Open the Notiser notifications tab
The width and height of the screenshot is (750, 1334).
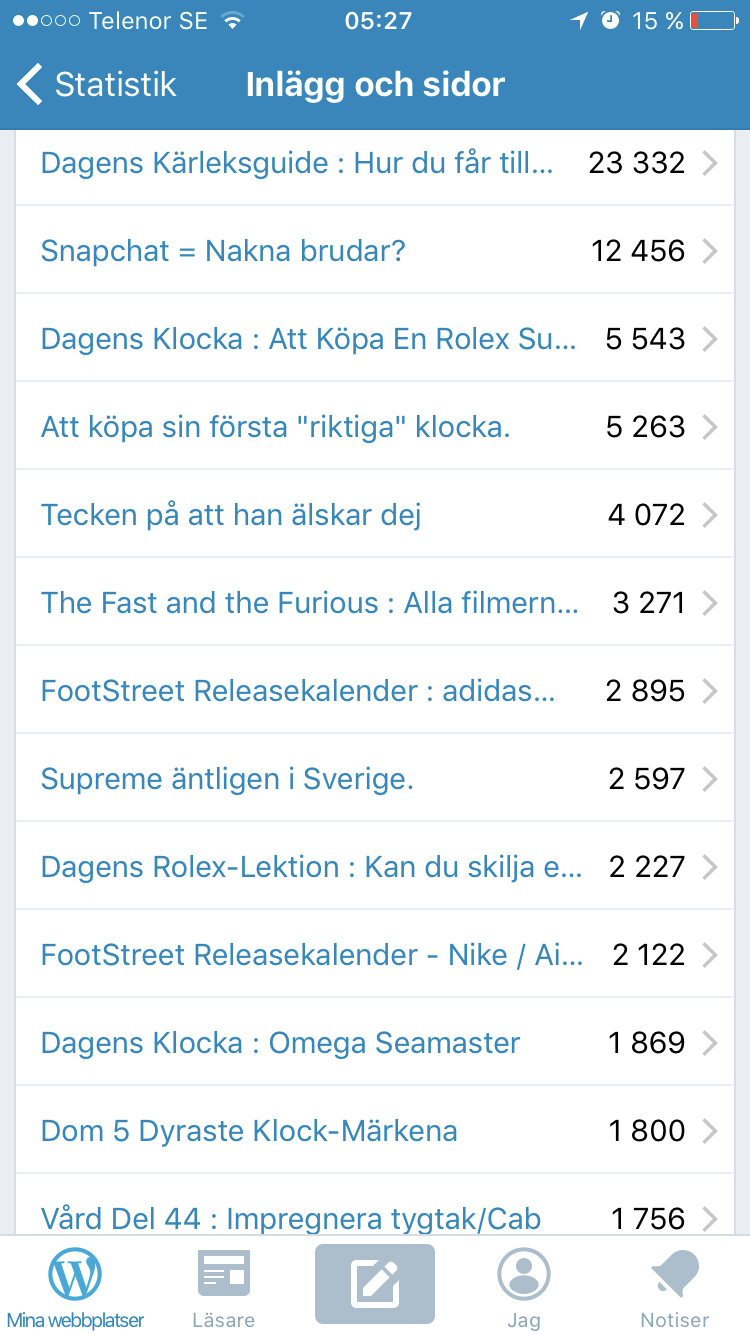tap(675, 1286)
